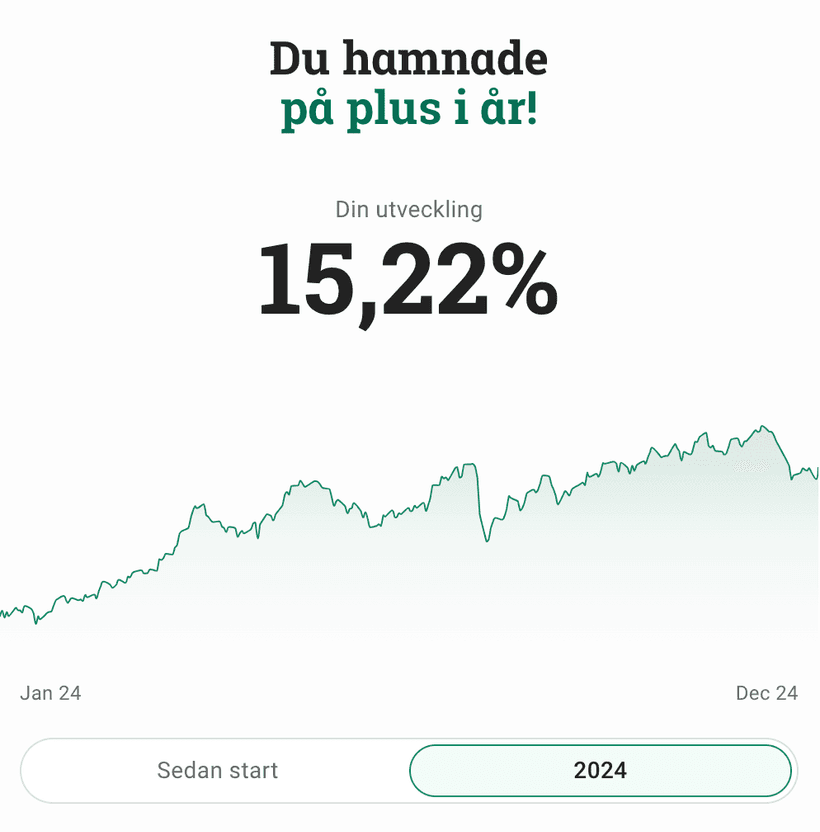This screenshot has height=832, width=820.
Task: Switch to the Sedan start view
Action: [x=217, y=771]
